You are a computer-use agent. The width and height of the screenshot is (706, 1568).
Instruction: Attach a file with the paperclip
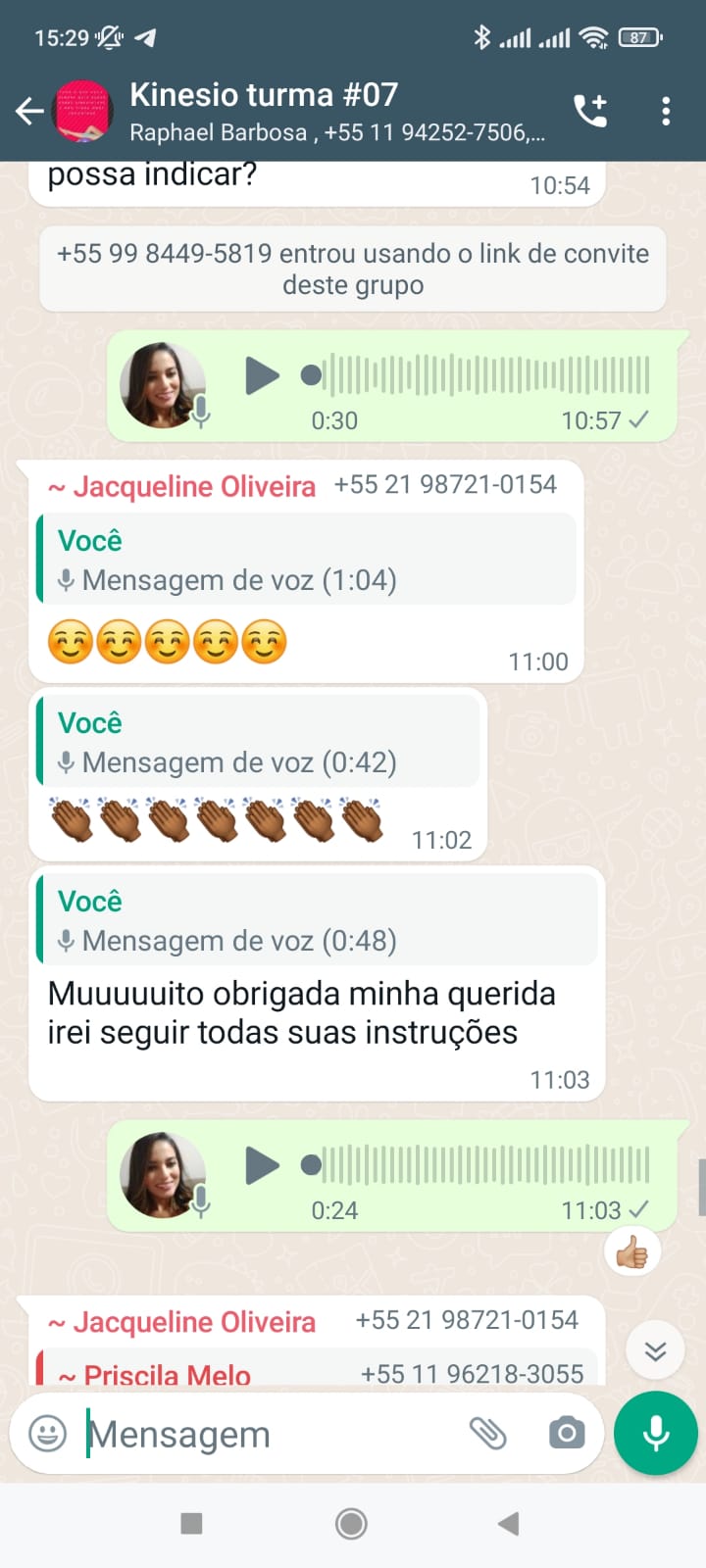(x=487, y=1434)
